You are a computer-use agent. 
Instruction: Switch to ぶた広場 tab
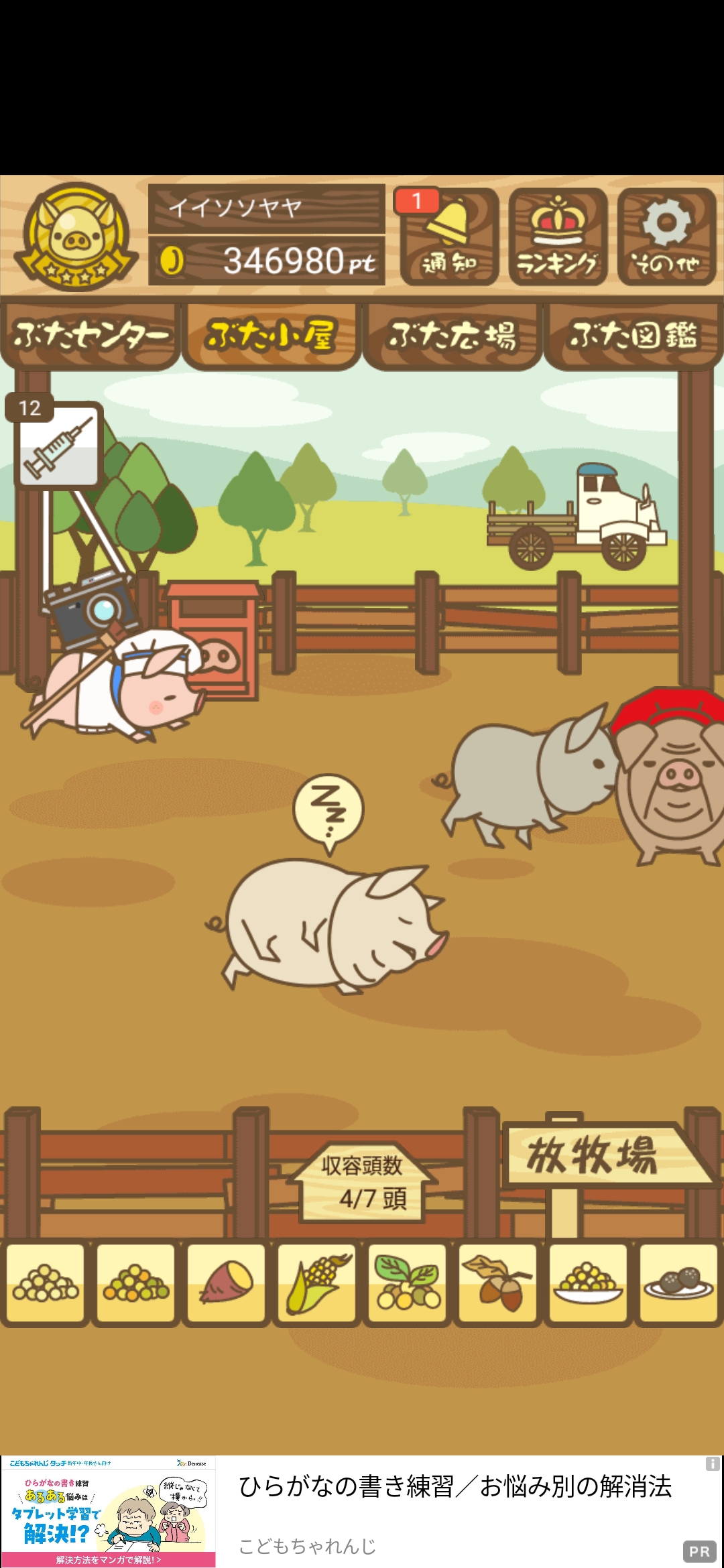(452, 336)
